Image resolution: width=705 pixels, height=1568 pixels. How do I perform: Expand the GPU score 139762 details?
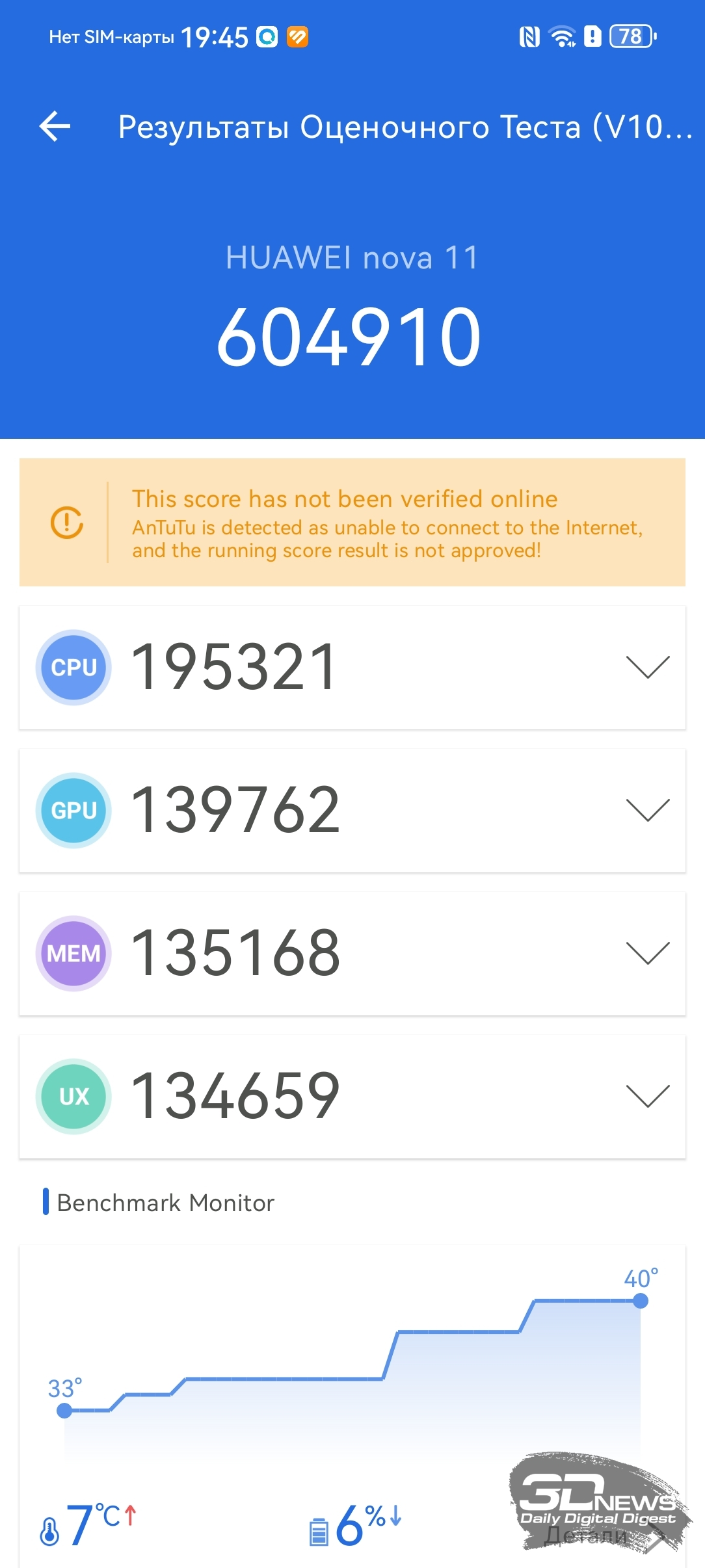coord(647,810)
